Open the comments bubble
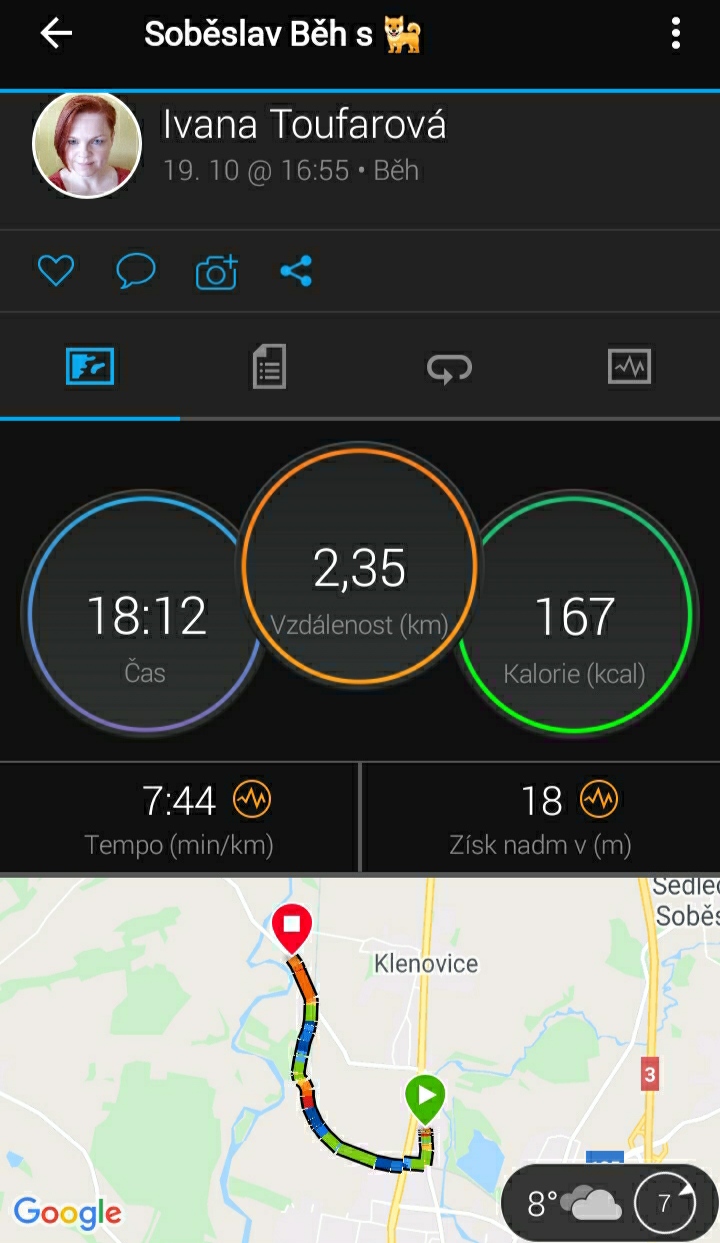 pos(135,271)
